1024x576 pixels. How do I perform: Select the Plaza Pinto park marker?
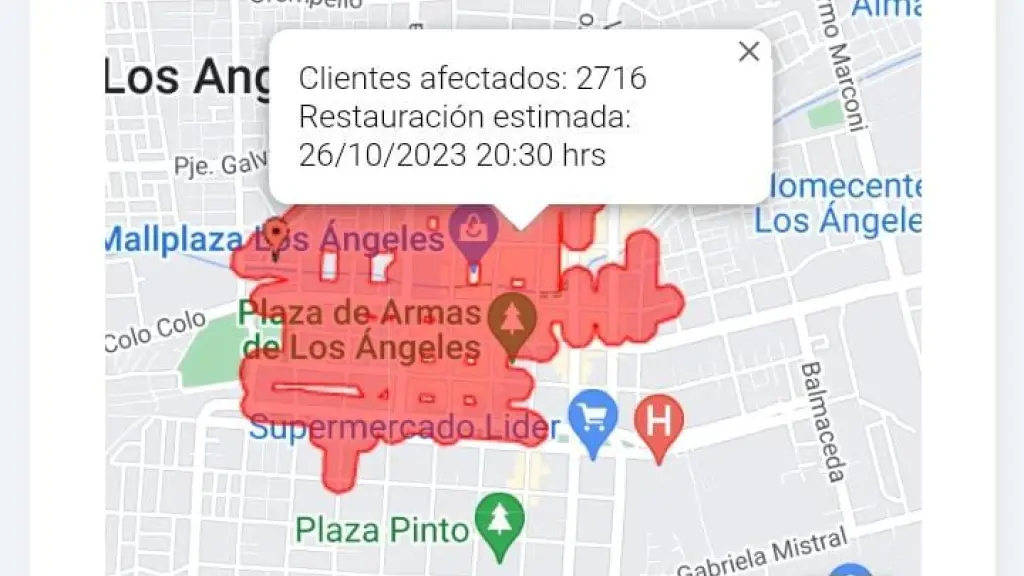[x=499, y=520]
